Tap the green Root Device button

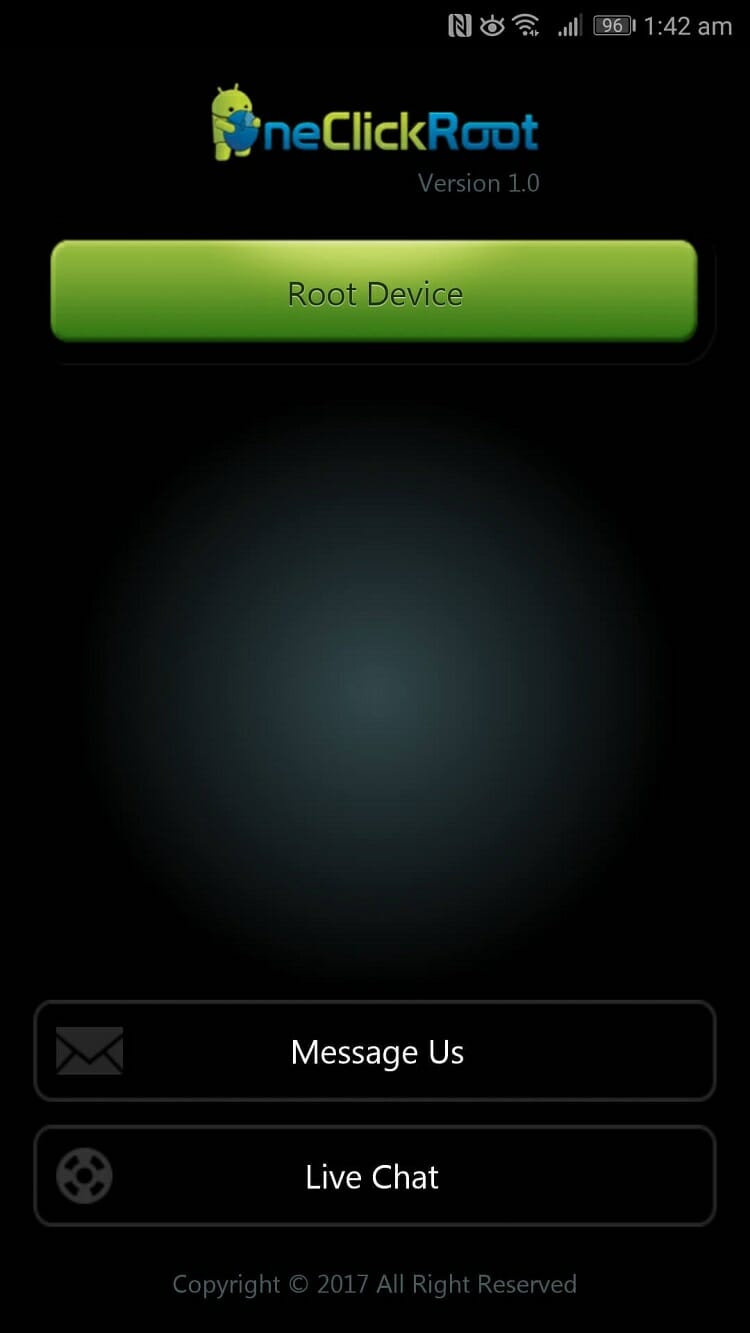pos(374,292)
